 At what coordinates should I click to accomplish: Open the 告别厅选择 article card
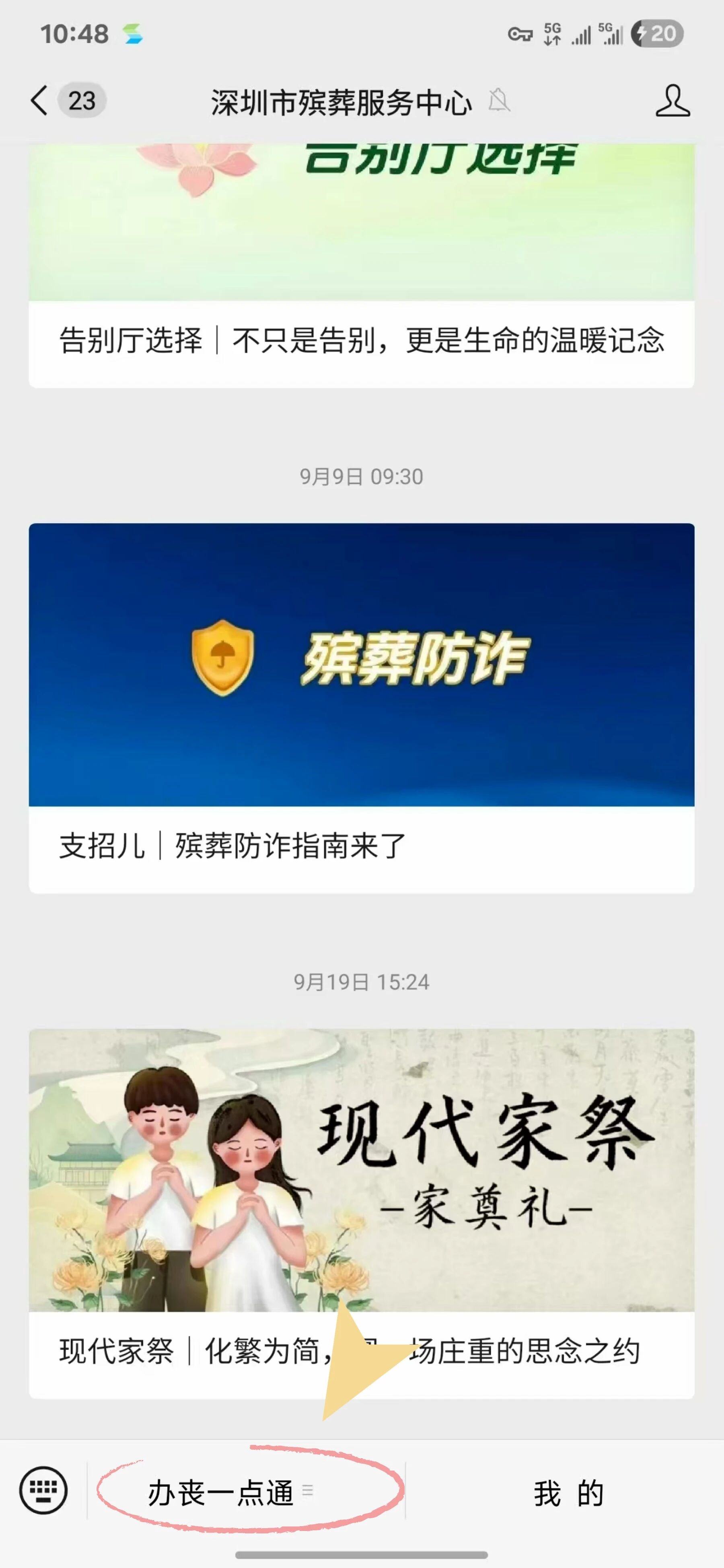pyautogui.click(x=361, y=340)
